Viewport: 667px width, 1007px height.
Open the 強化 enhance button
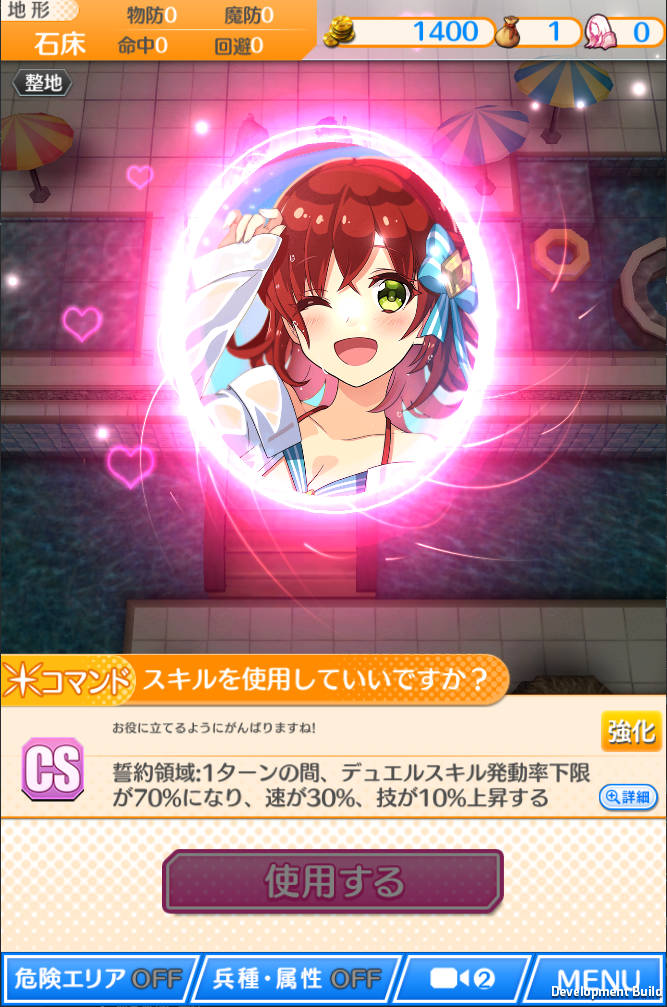[x=631, y=732]
